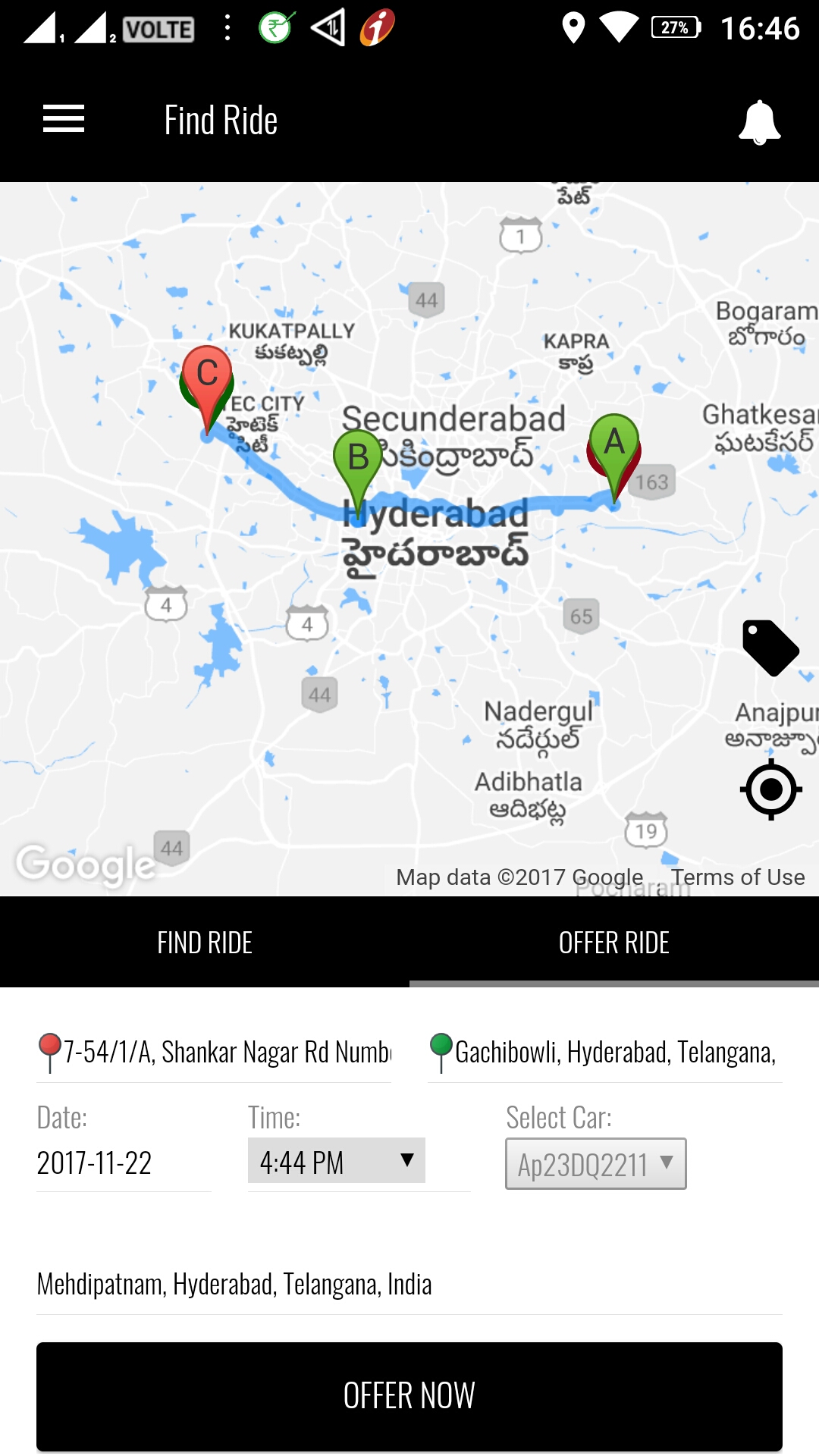The width and height of the screenshot is (819, 1456).
Task: Edit the Gachibowli destination address
Action: [x=614, y=1053]
